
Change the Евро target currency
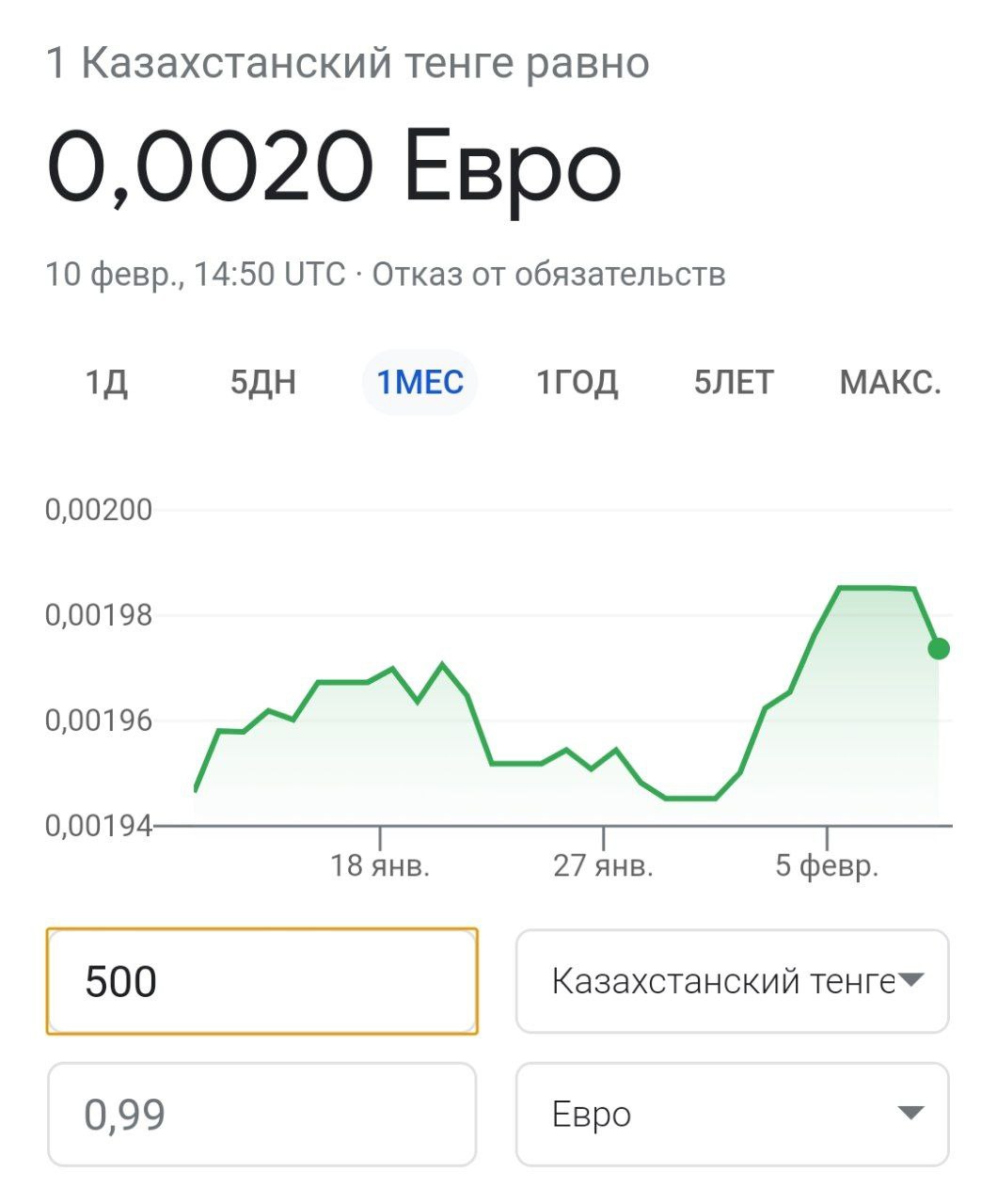click(x=732, y=1115)
